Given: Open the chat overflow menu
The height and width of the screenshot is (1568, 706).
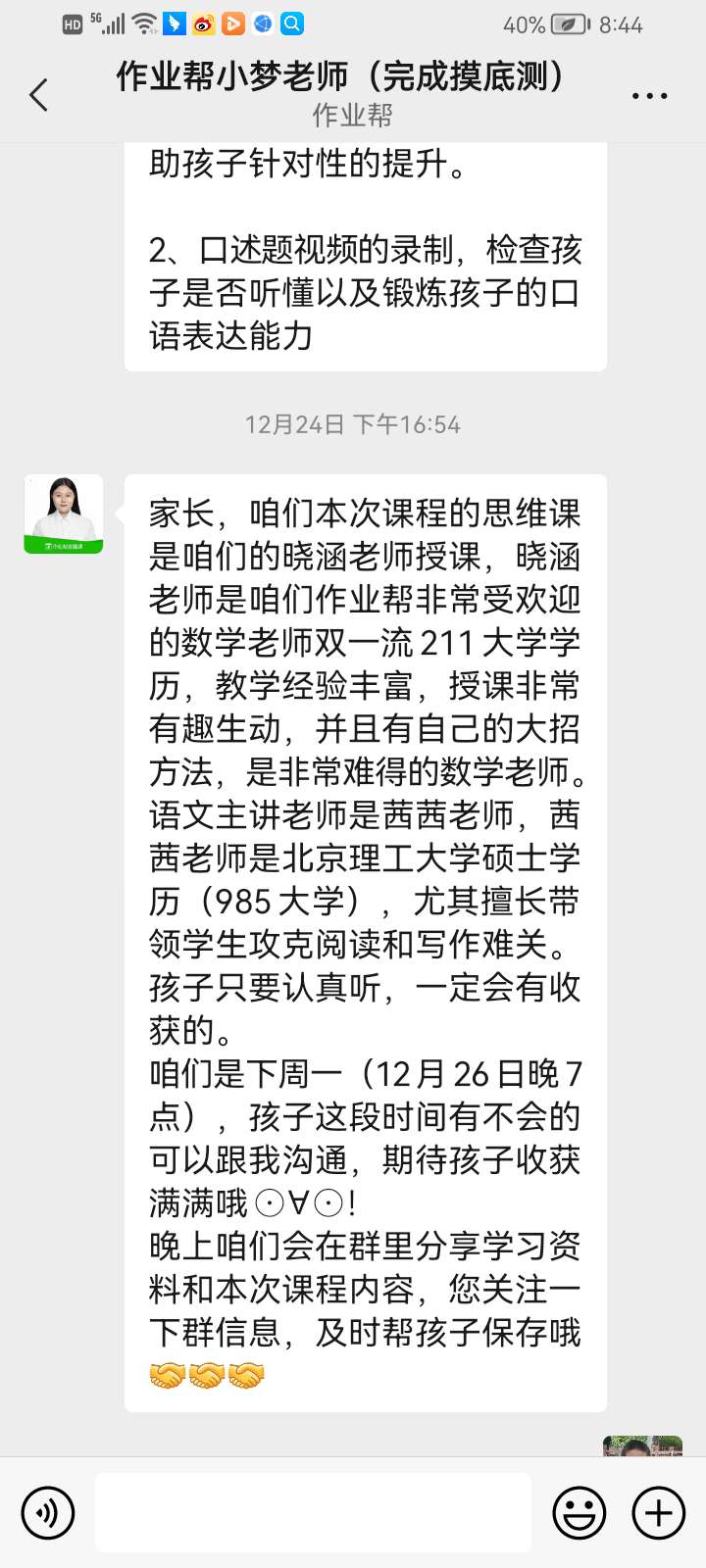Looking at the screenshot, I should (x=649, y=96).
